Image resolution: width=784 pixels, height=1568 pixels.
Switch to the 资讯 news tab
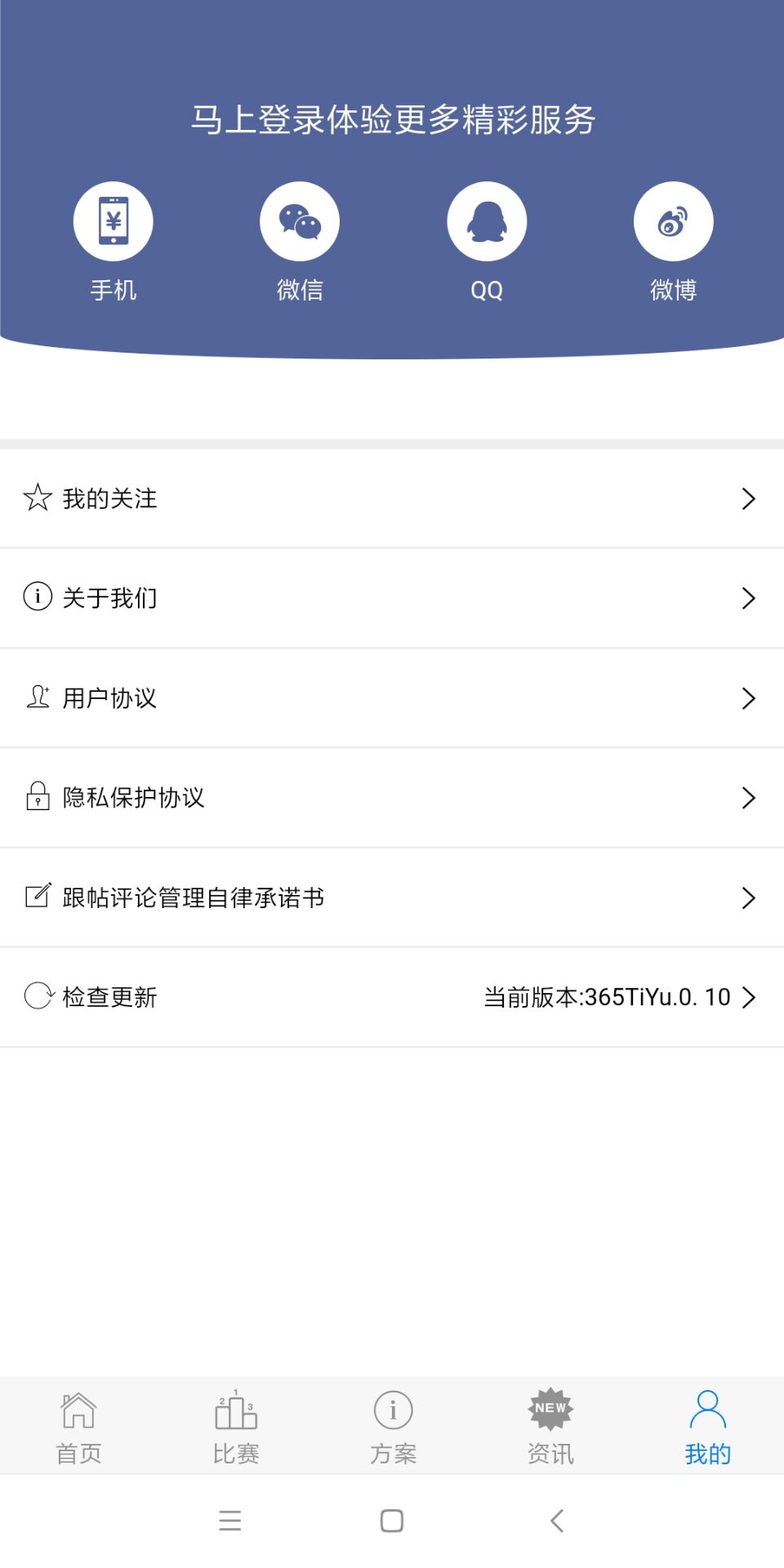550,1427
